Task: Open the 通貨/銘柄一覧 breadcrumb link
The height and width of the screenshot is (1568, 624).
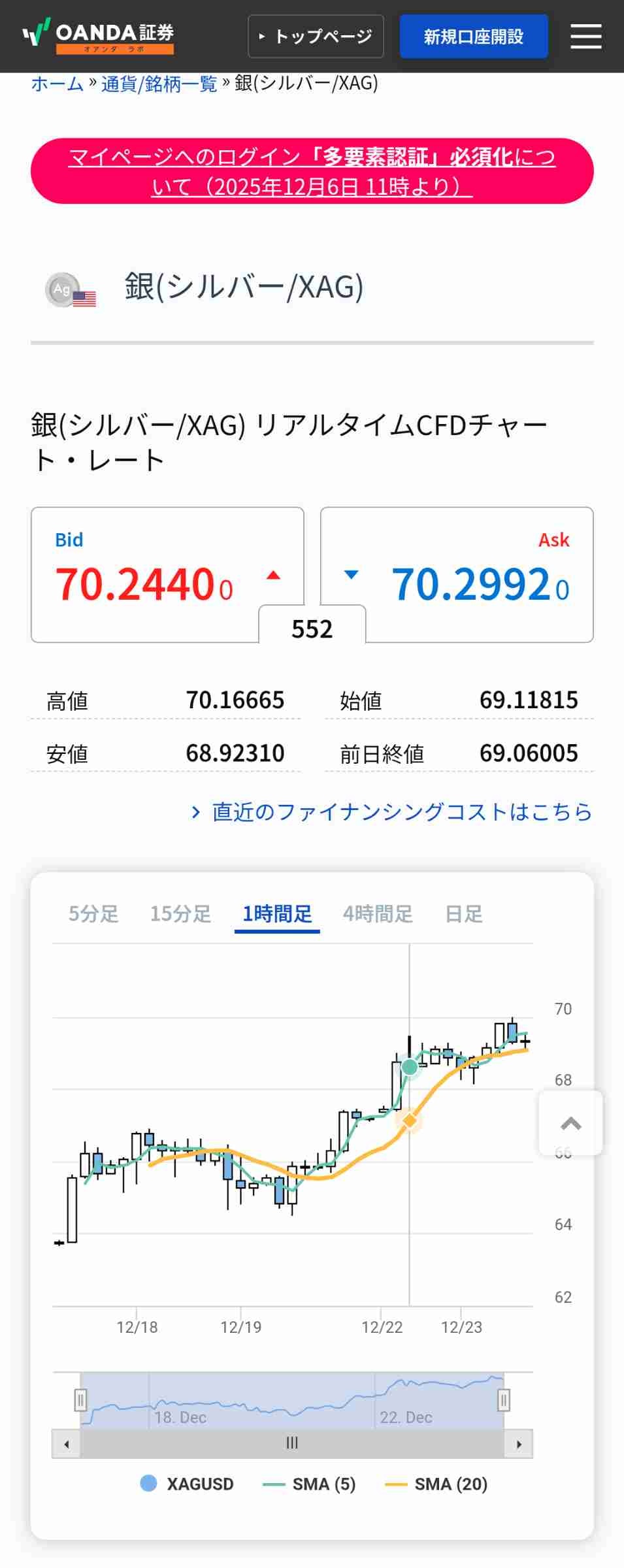Action: click(159, 84)
